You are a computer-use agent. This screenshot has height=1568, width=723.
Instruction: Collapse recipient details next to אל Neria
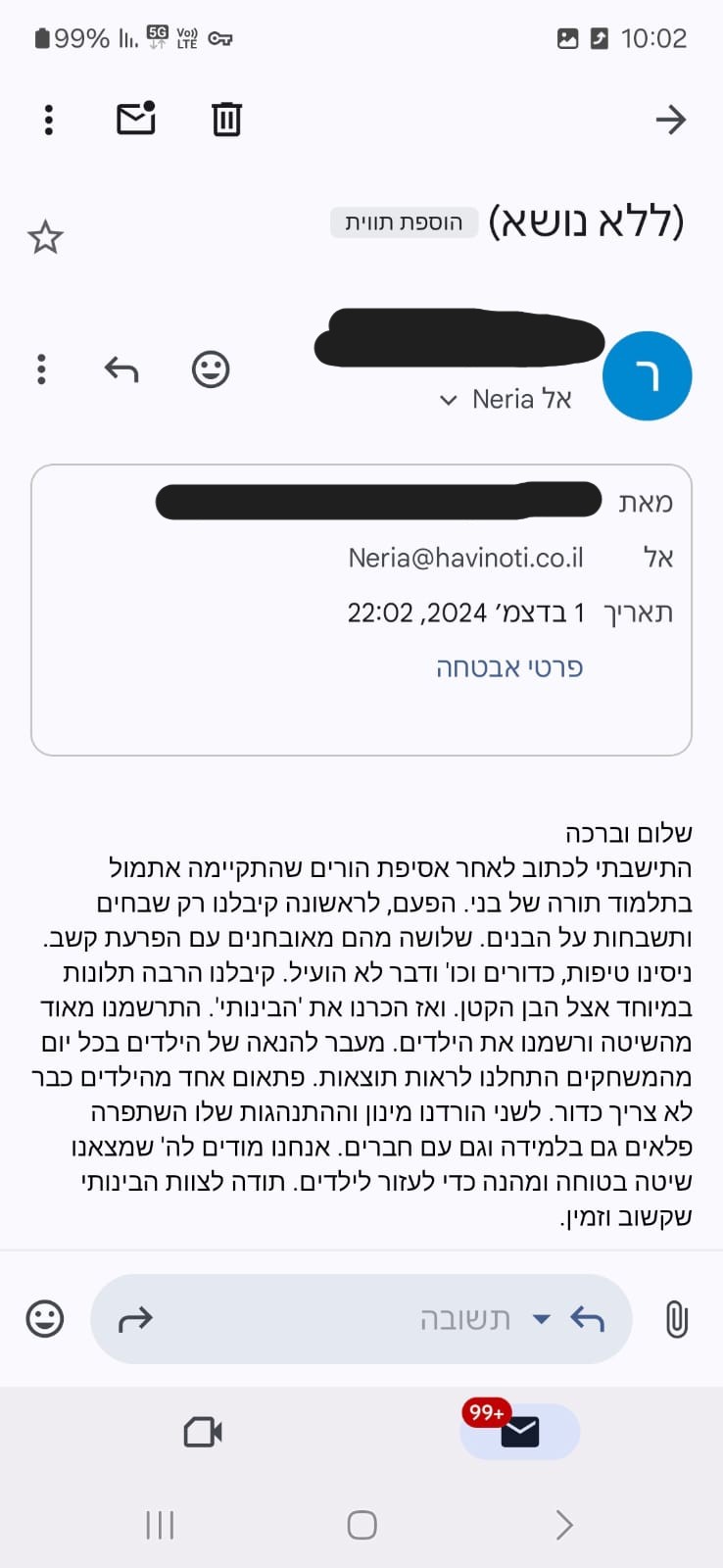pos(449,400)
